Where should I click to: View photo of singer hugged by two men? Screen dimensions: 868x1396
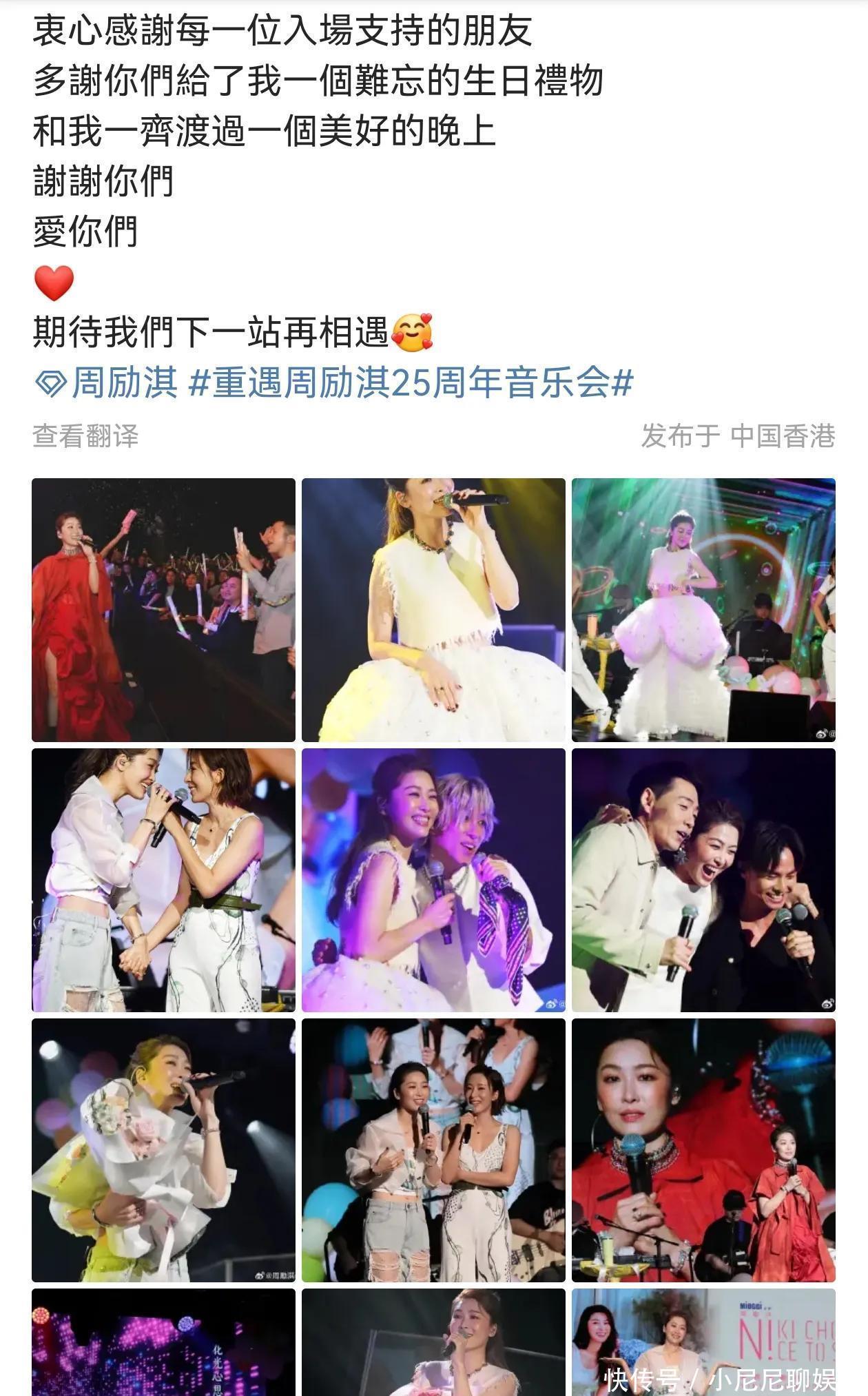click(x=703, y=880)
